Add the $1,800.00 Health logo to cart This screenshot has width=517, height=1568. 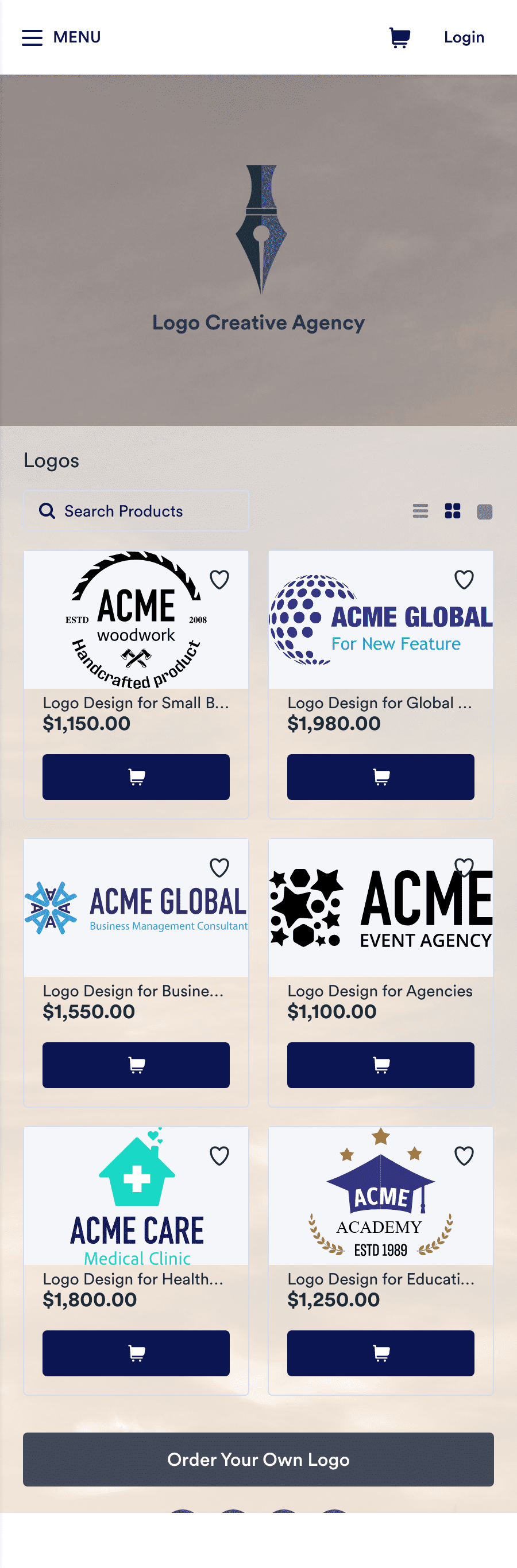coord(136,1353)
